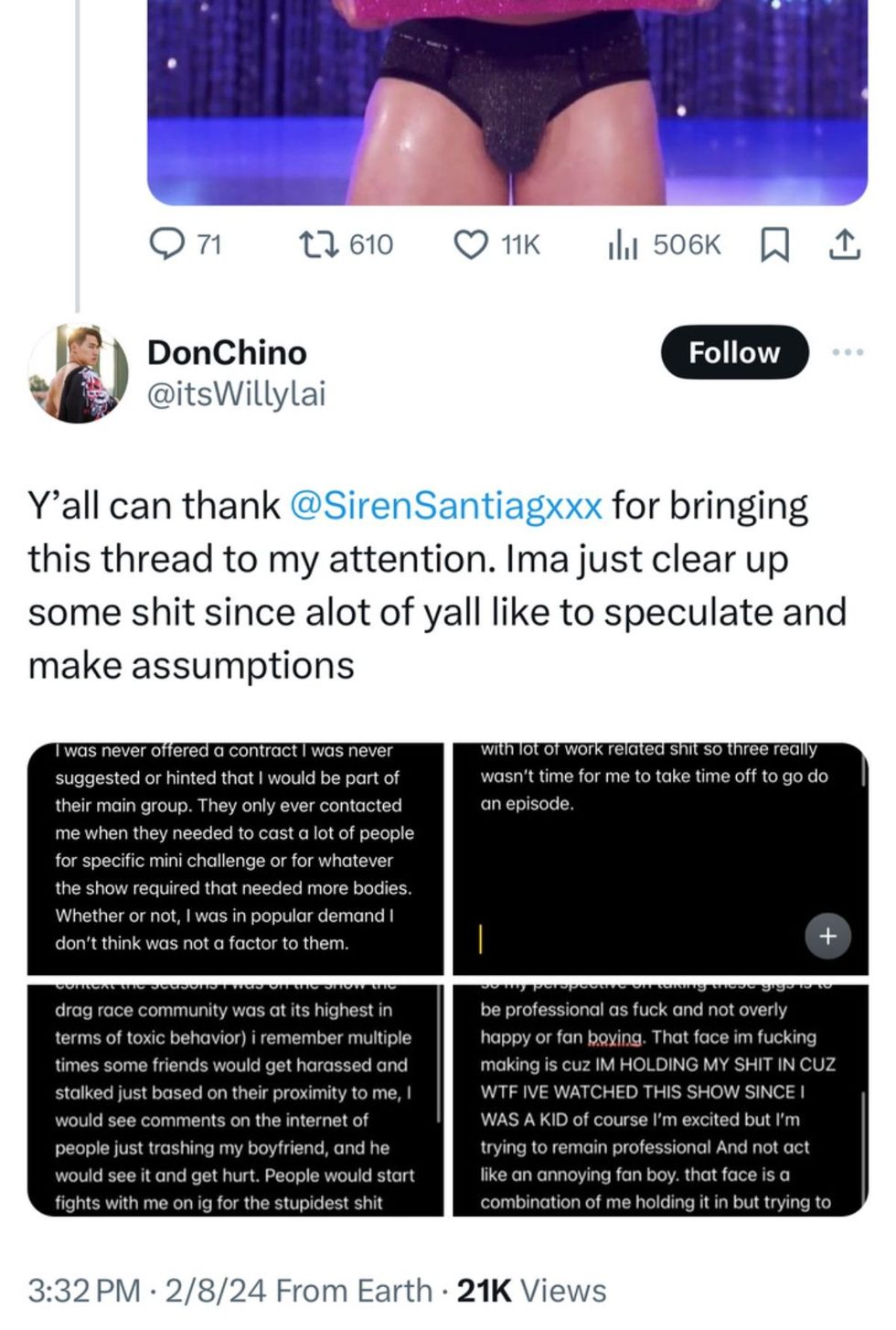Bookmark the parent tweet

tap(775, 244)
